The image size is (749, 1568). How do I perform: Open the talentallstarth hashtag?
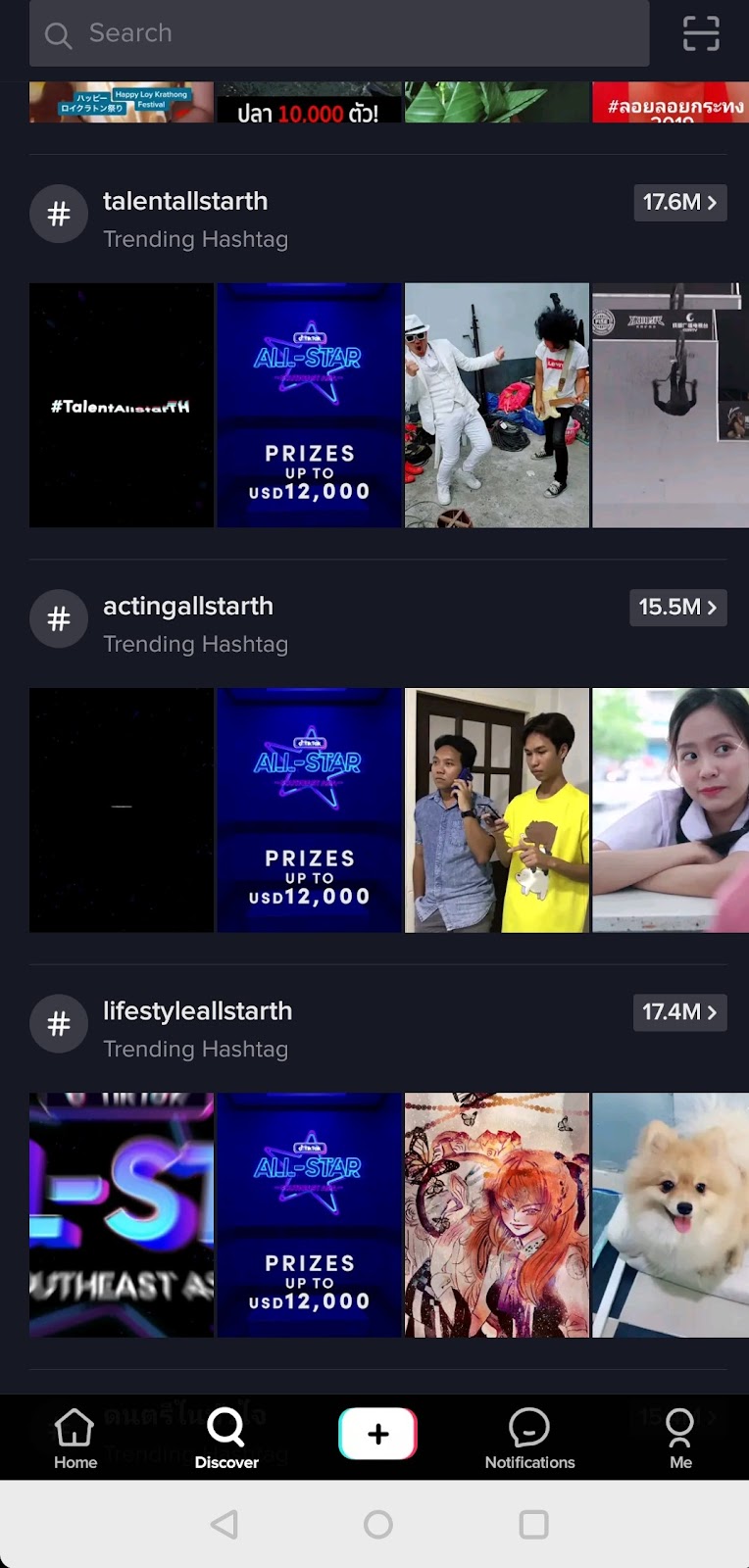[185, 202]
